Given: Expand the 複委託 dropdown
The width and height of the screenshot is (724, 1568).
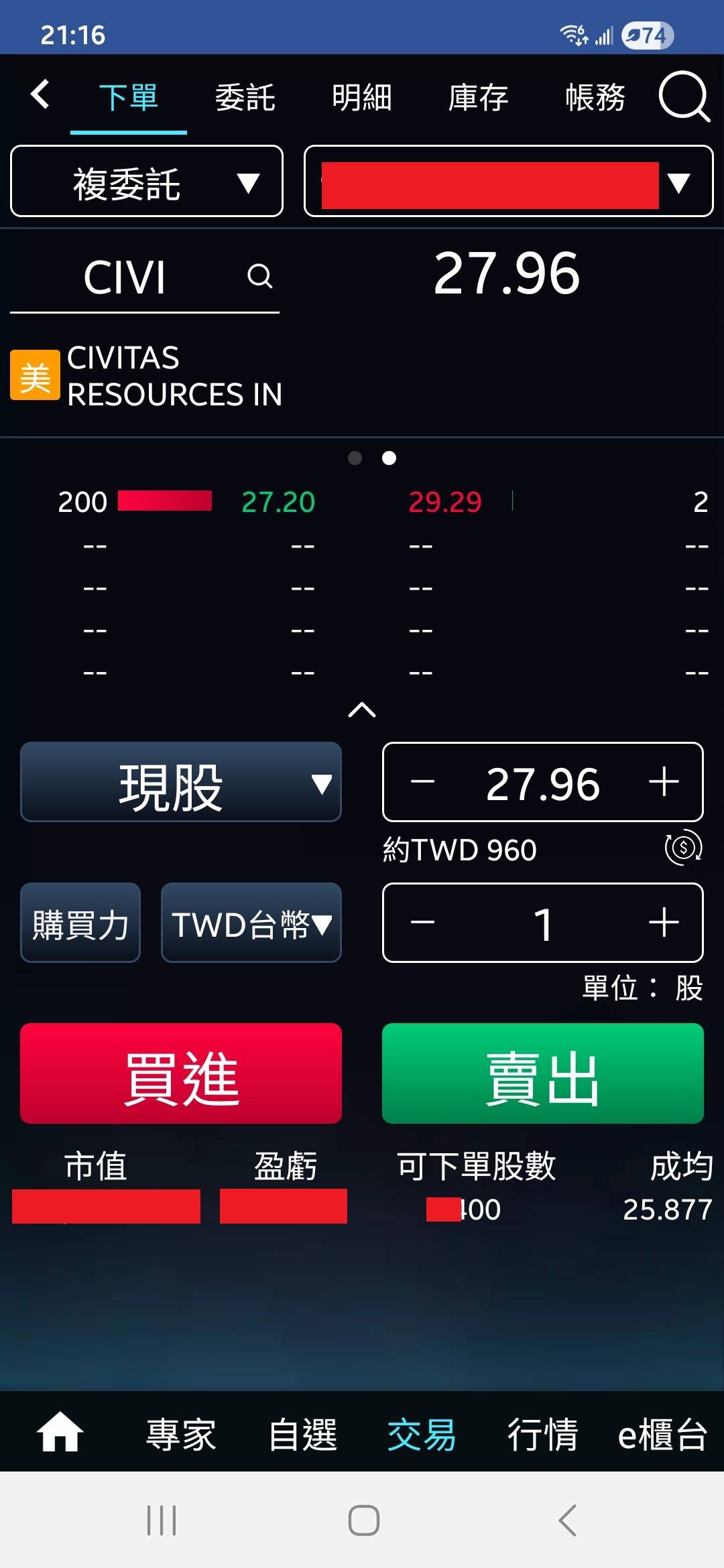Looking at the screenshot, I should (x=147, y=182).
